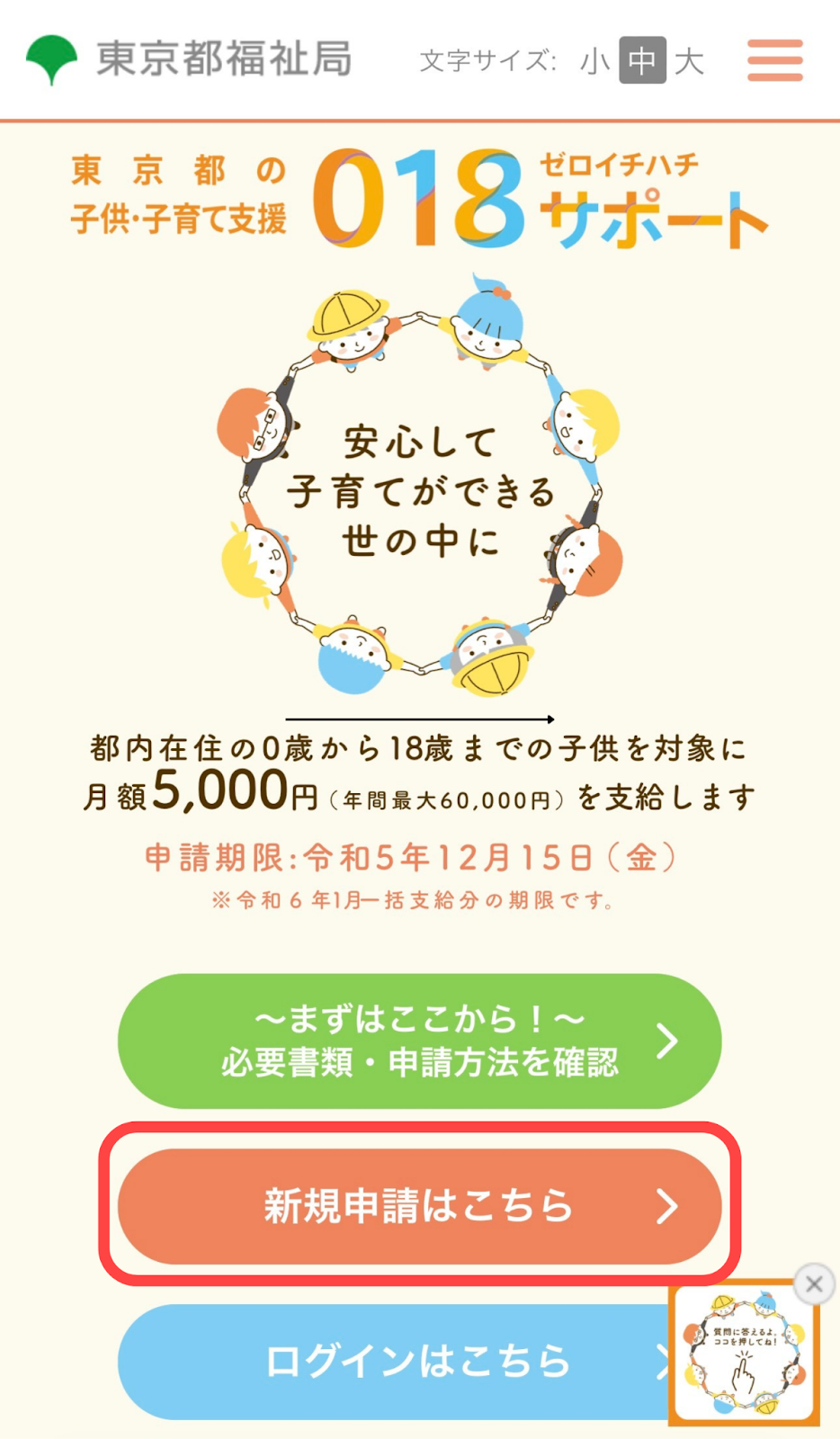Set text size to large (大)

pyautogui.click(x=689, y=61)
